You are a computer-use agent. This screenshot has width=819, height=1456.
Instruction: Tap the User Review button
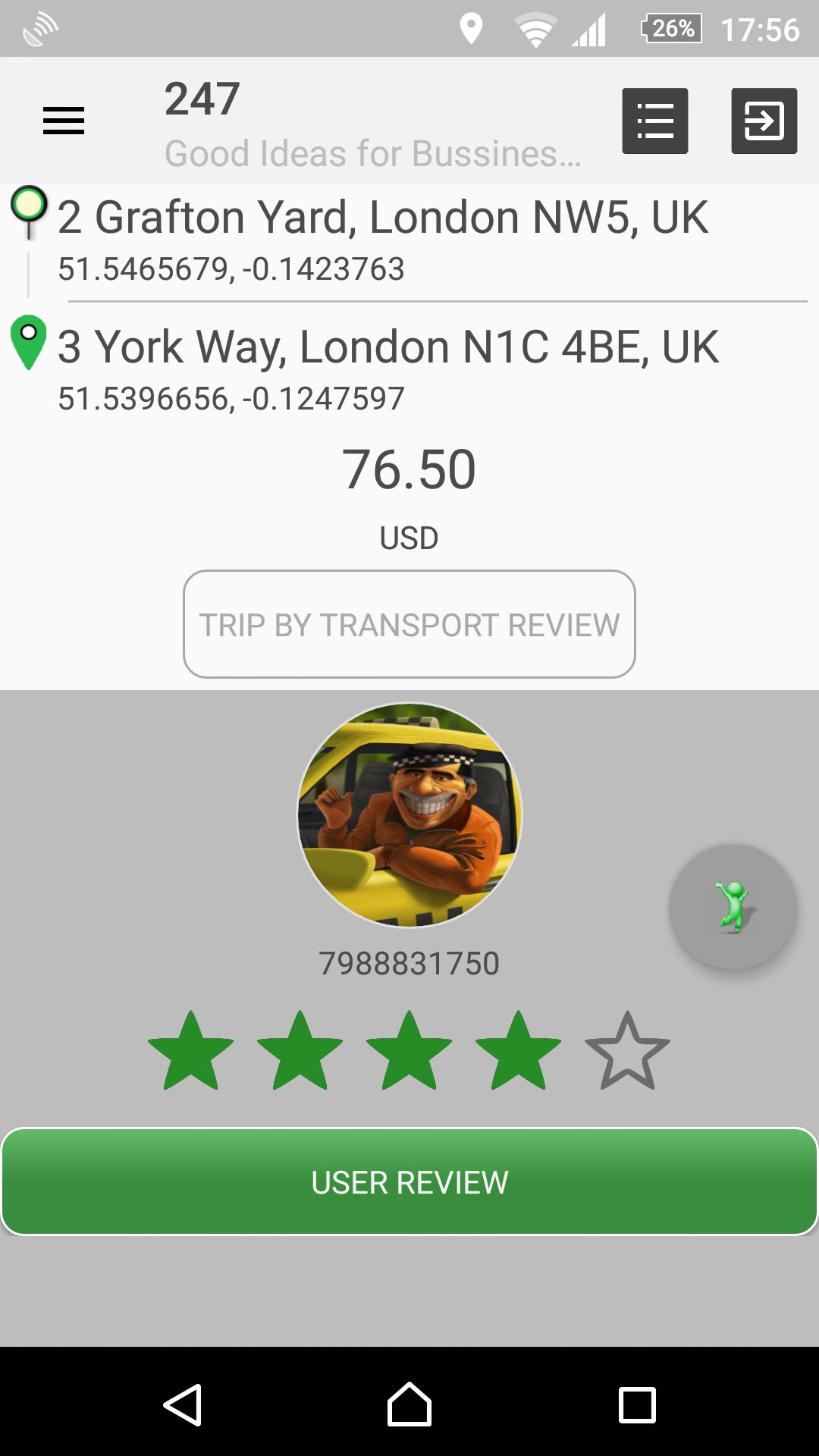click(x=409, y=1181)
